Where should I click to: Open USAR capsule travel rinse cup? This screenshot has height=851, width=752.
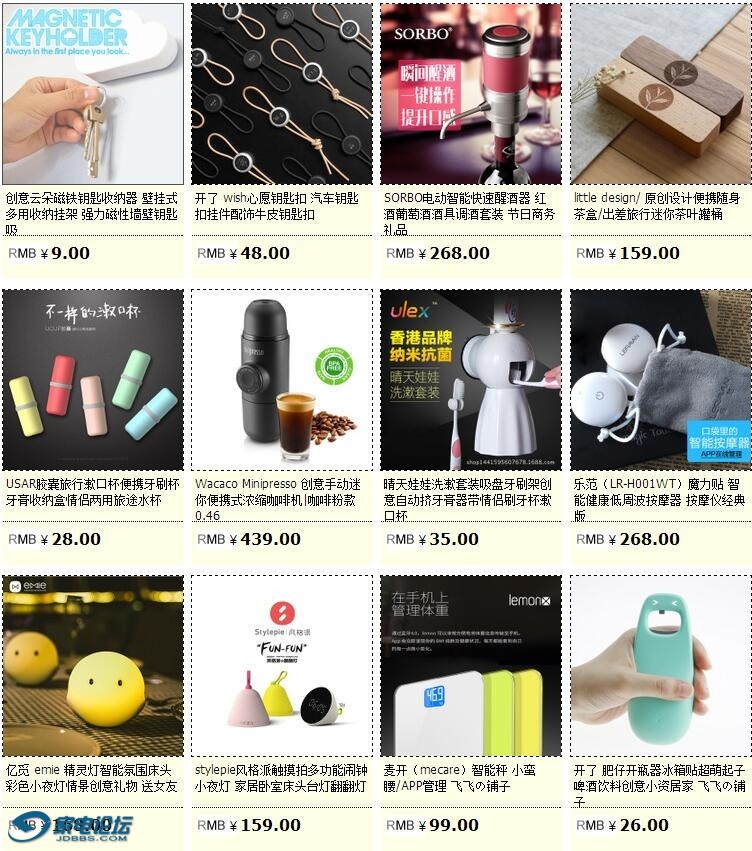[93, 380]
